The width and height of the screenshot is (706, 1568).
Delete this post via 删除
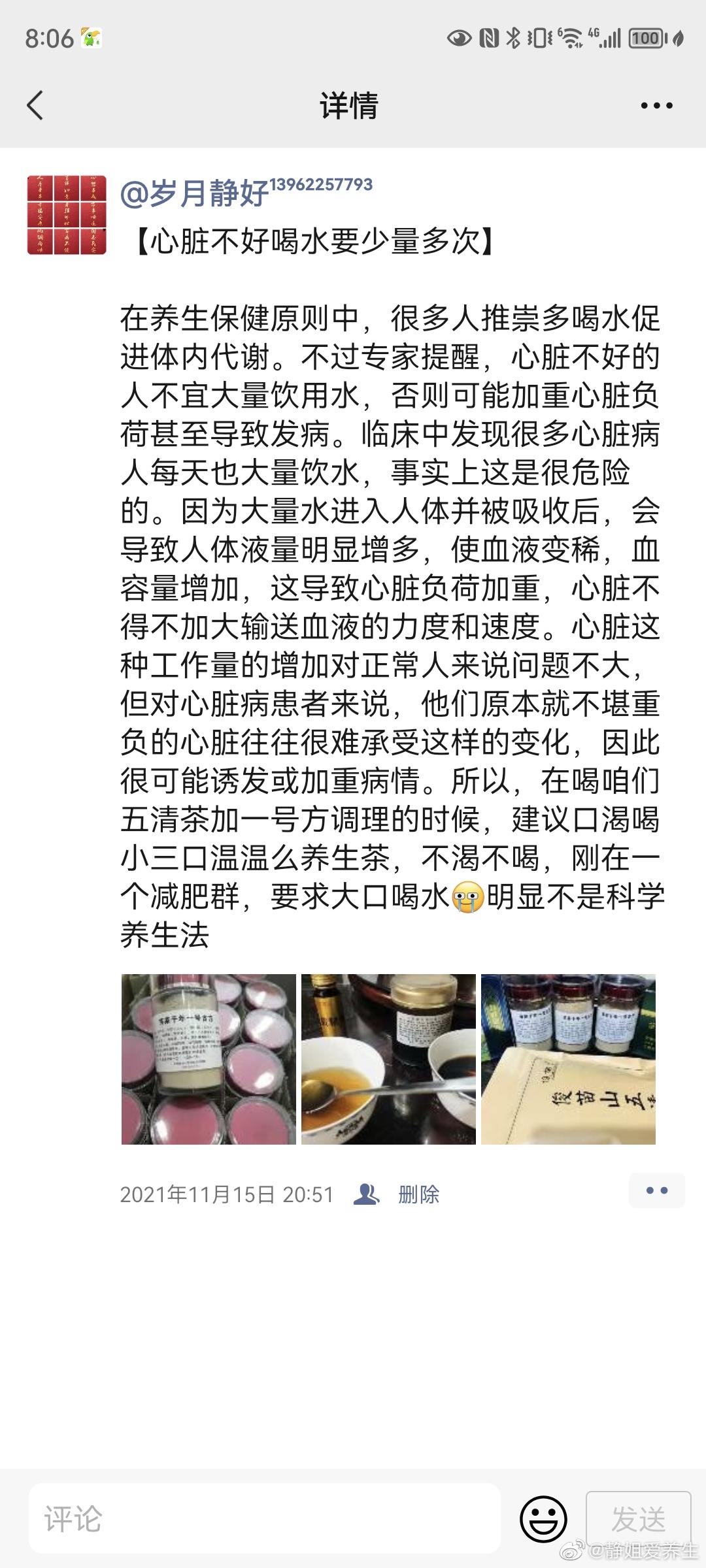click(x=418, y=1194)
